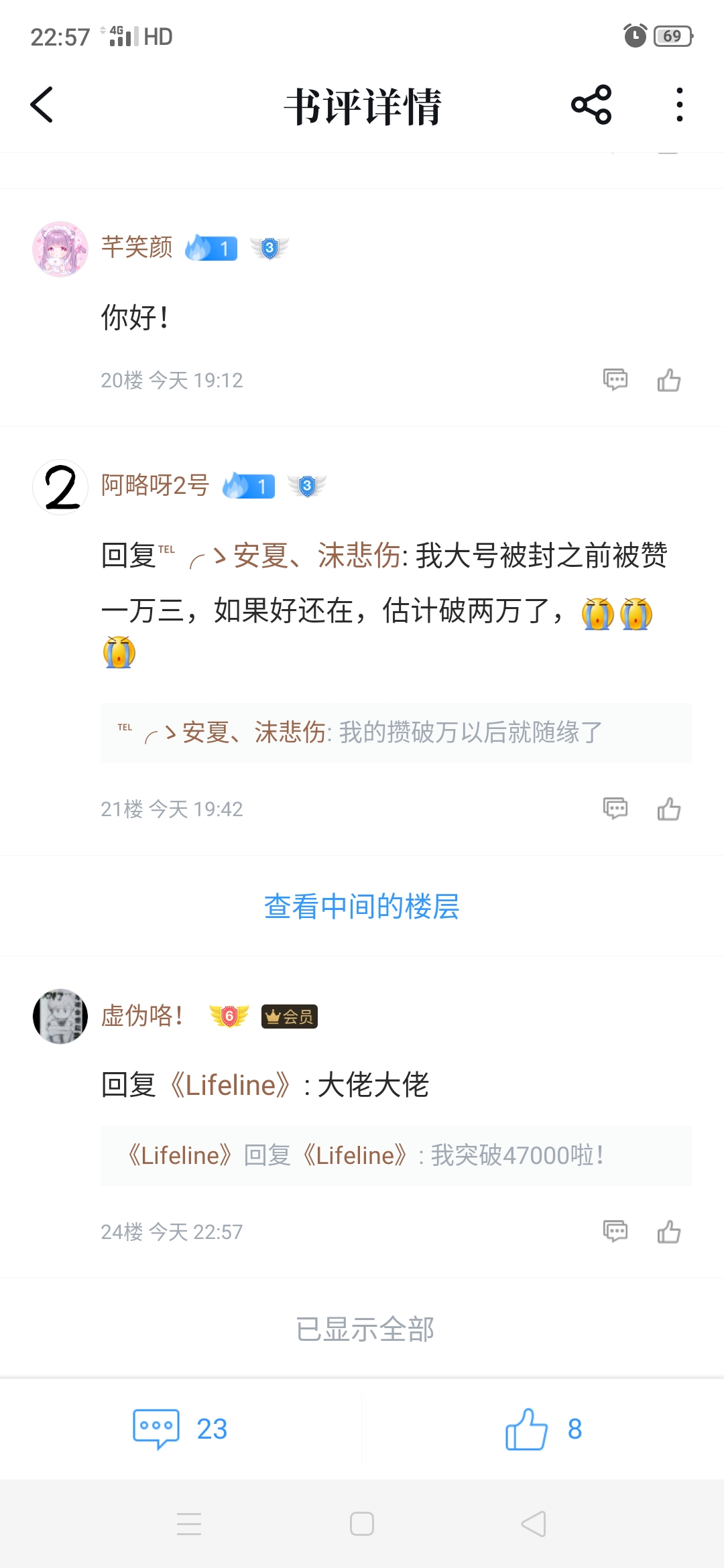This screenshot has height=1568, width=724.
Task: Open 《Lifeline》 link in 虚伪咯's reply
Action: click(x=230, y=1085)
